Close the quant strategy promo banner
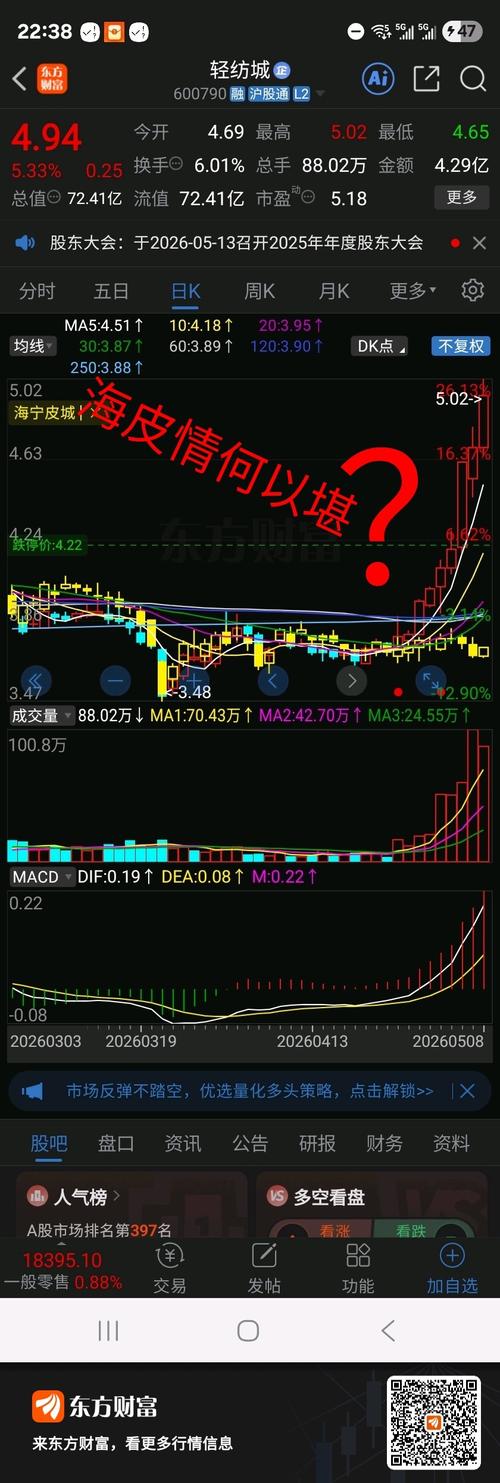 465,1091
